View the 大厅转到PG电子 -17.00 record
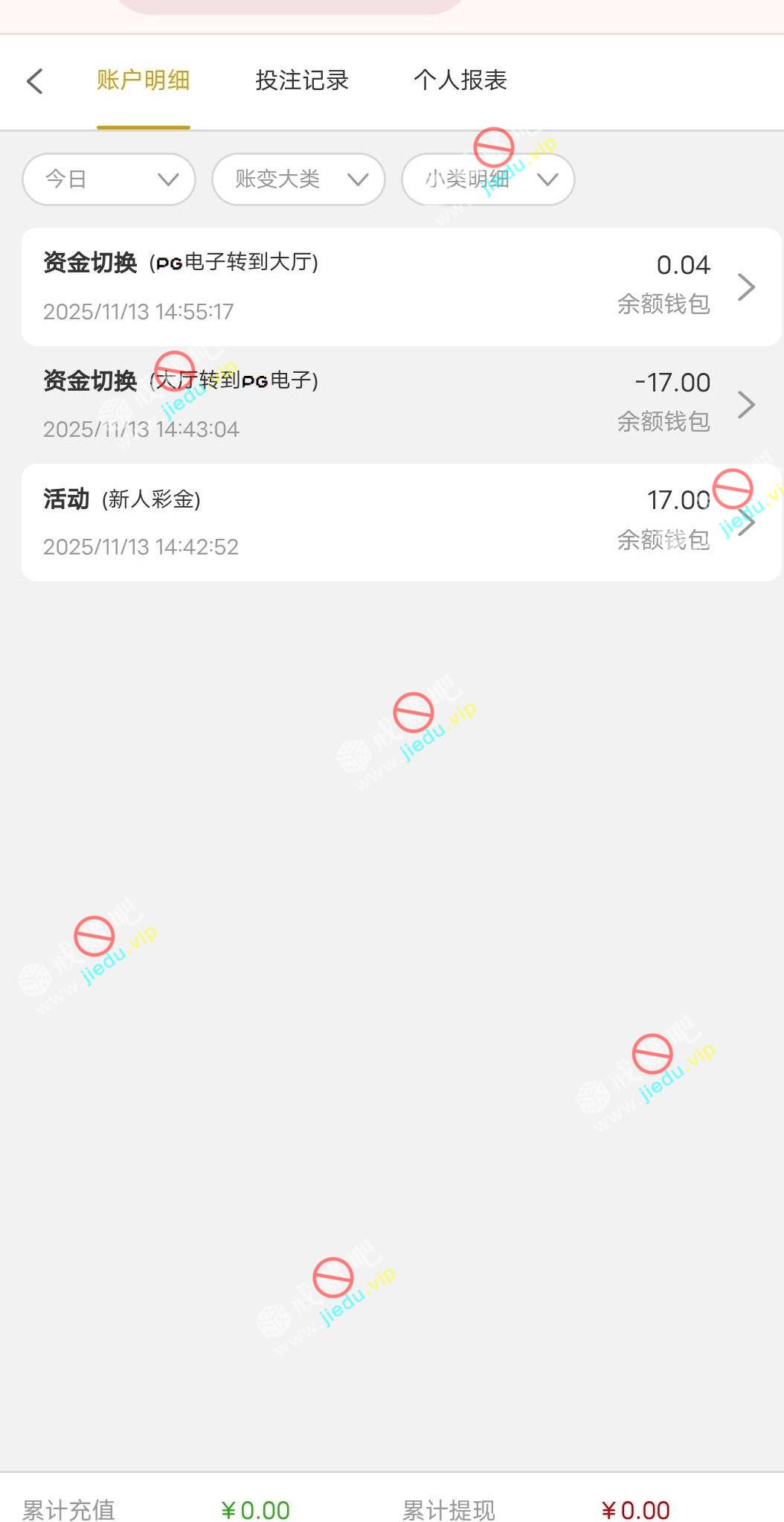Viewport: 784px width, 1522px height. click(x=402, y=404)
